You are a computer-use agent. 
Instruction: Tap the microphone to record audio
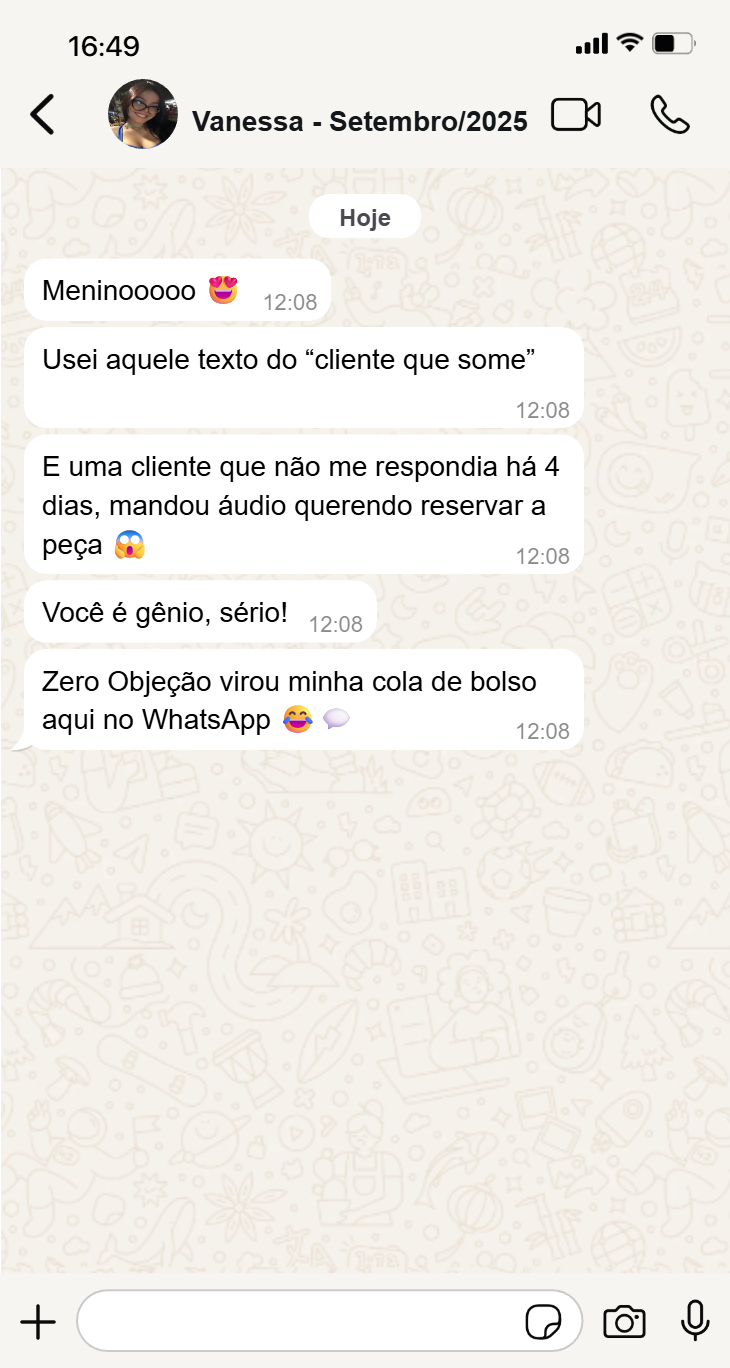point(695,1321)
